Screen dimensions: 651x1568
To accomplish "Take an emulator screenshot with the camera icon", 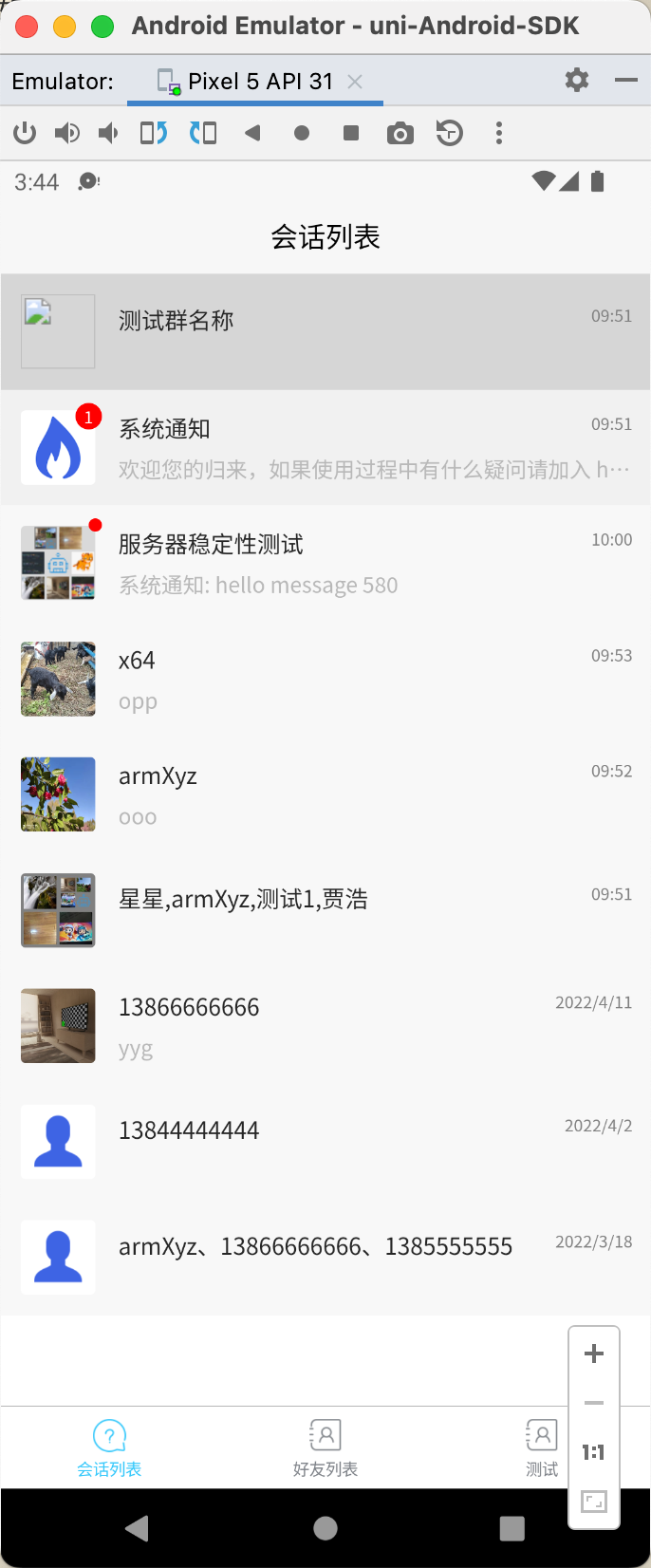I will [x=400, y=134].
